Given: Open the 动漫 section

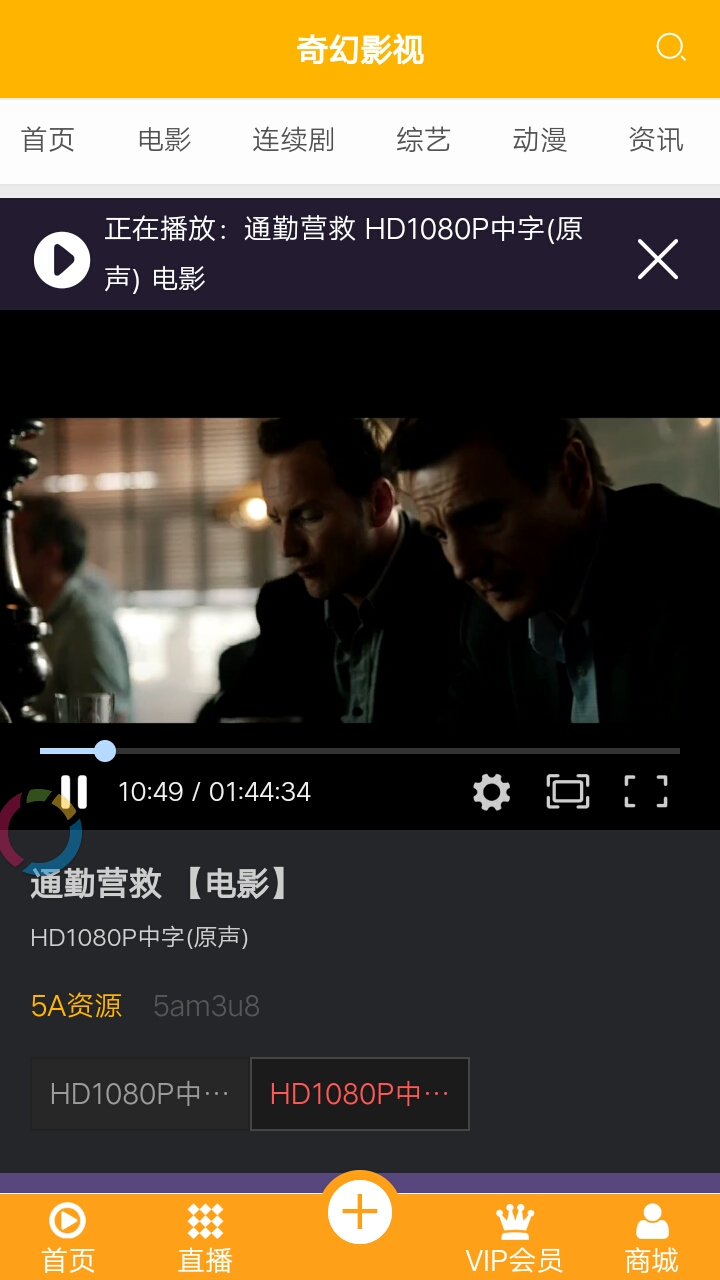Looking at the screenshot, I should (539, 140).
